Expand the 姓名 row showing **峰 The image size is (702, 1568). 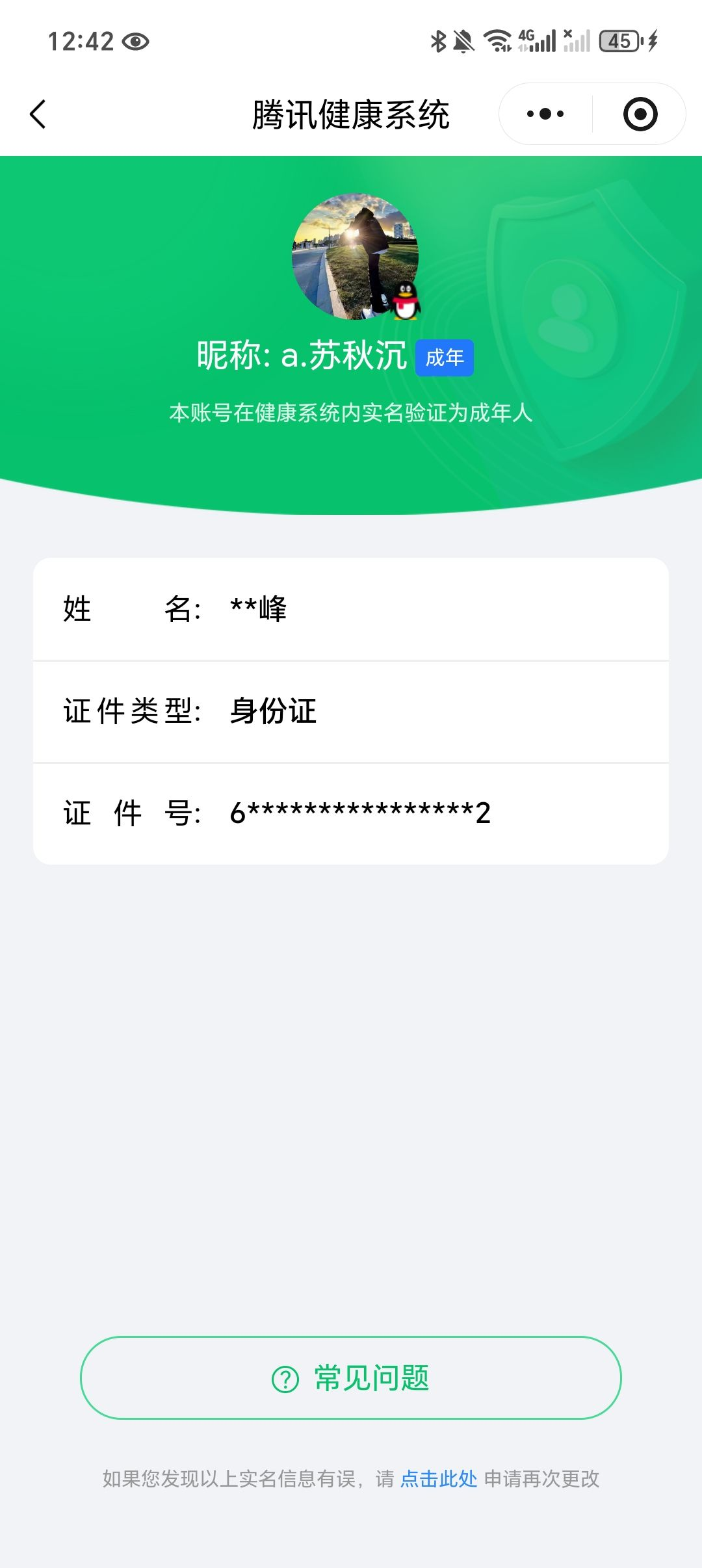coord(351,610)
